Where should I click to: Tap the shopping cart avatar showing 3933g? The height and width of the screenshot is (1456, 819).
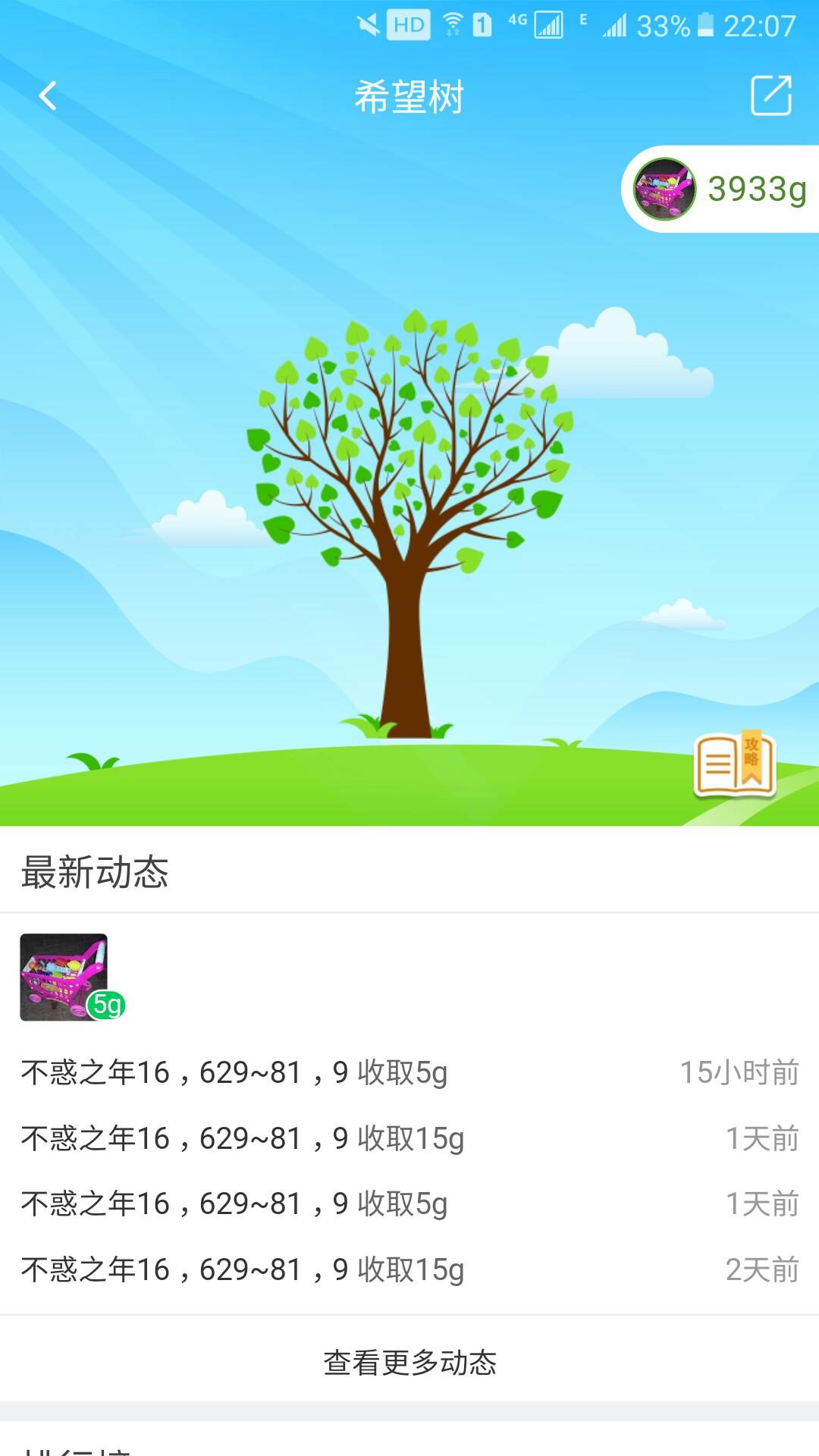click(664, 188)
